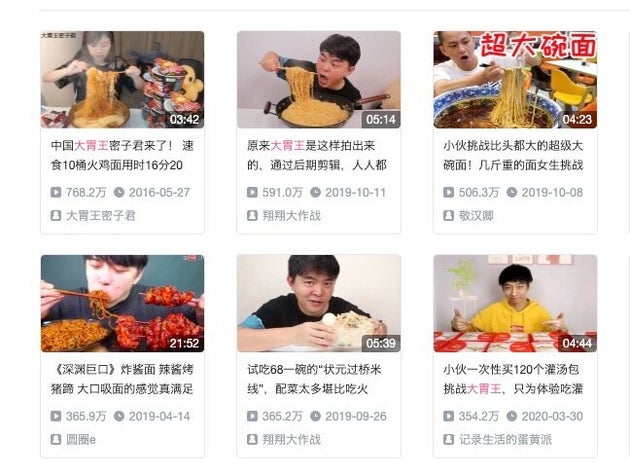
Task: Play the 原来大胃王是这样拍出来的 video
Action: pyautogui.click(x=318, y=79)
